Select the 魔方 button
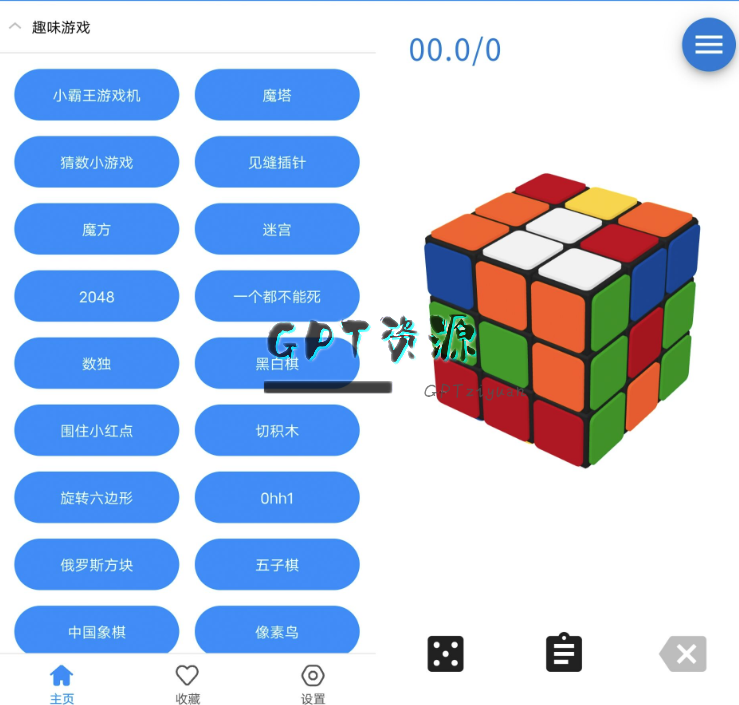The width and height of the screenshot is (739, 705). click(97, 229)
